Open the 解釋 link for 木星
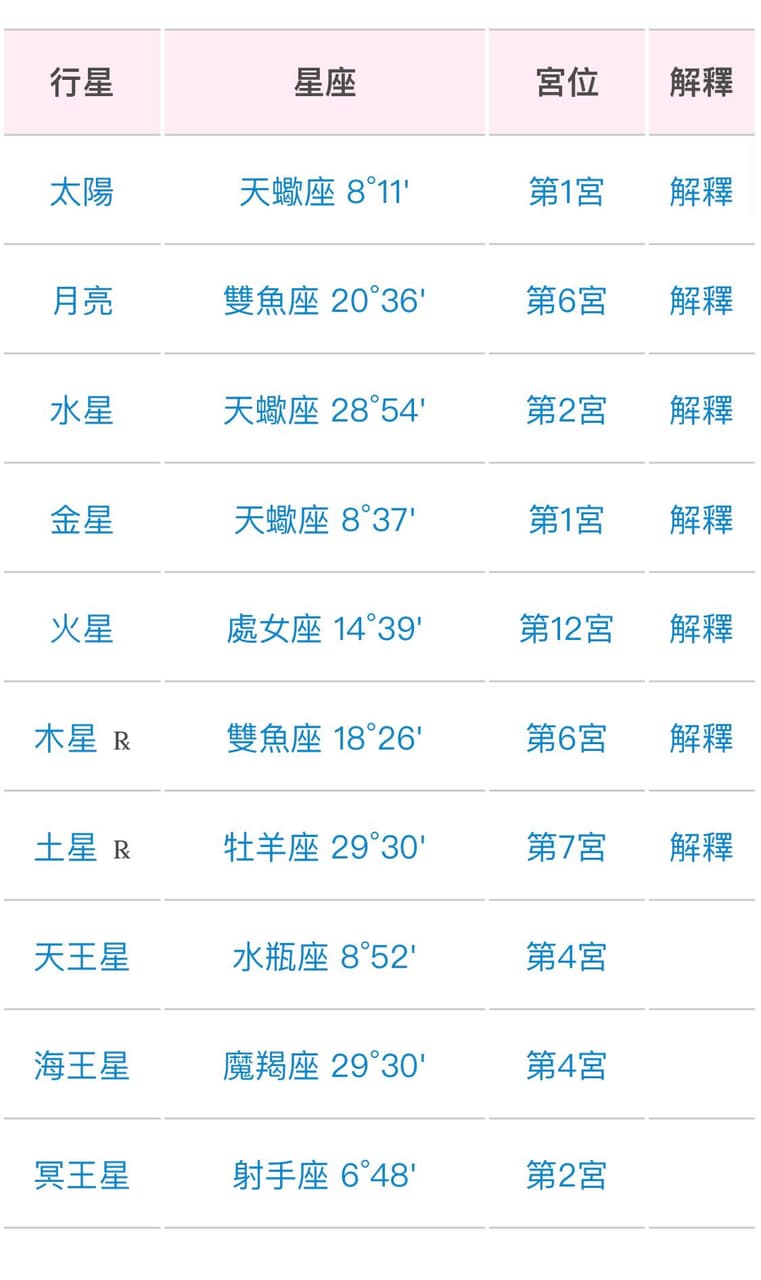The width and height of the screenshot is (761, 1280). [x=701, y=738]
